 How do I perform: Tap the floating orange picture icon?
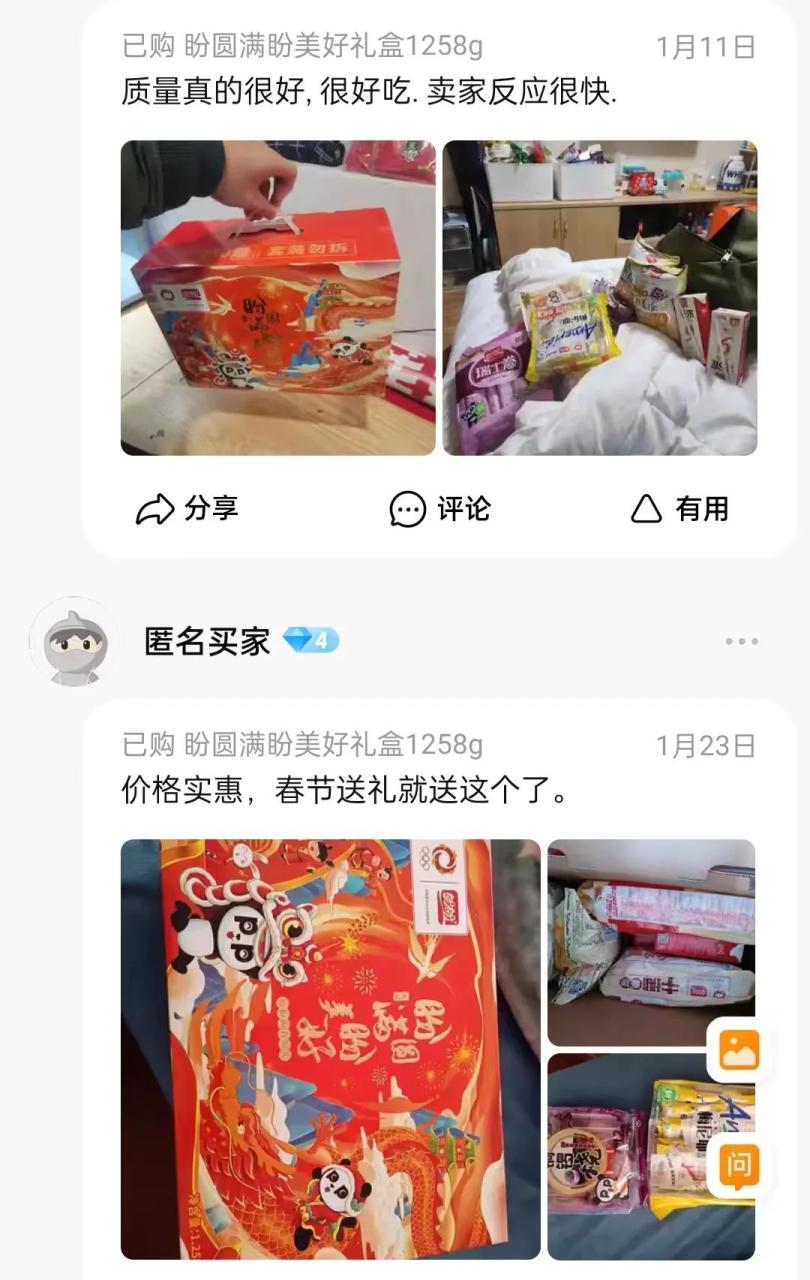(740, 1051)
